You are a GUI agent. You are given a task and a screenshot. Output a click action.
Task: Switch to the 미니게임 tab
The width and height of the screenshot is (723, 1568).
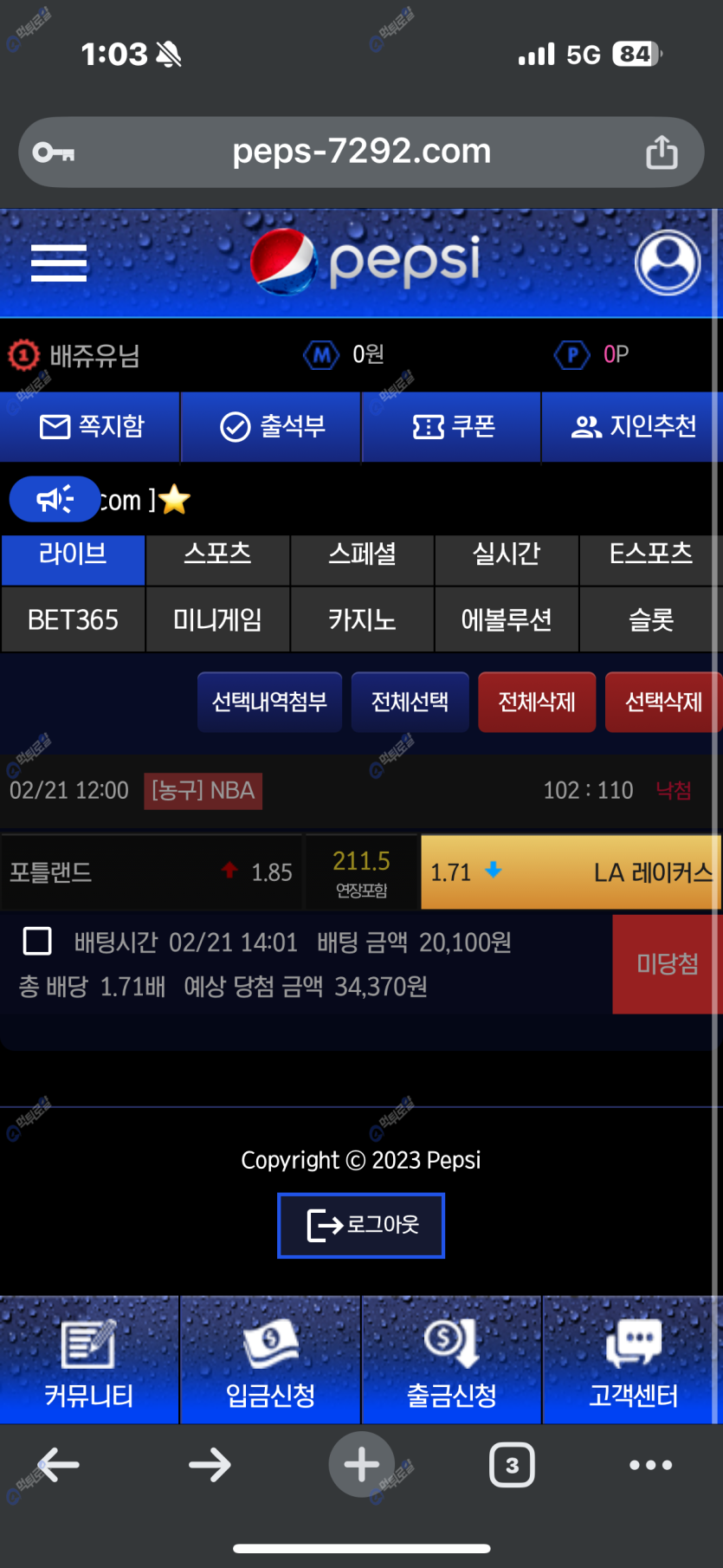217,619
